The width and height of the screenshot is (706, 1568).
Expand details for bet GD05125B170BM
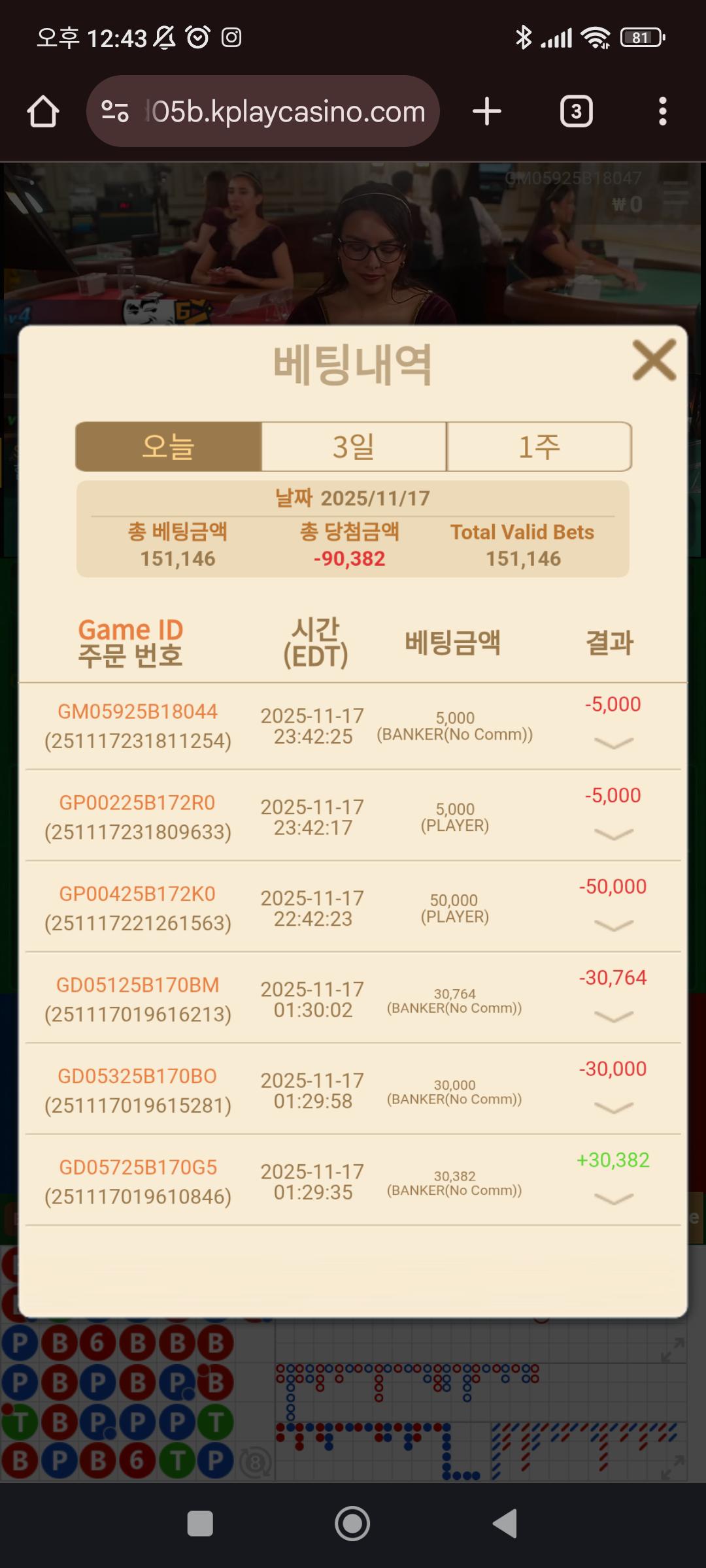(x=613, y=1017)
